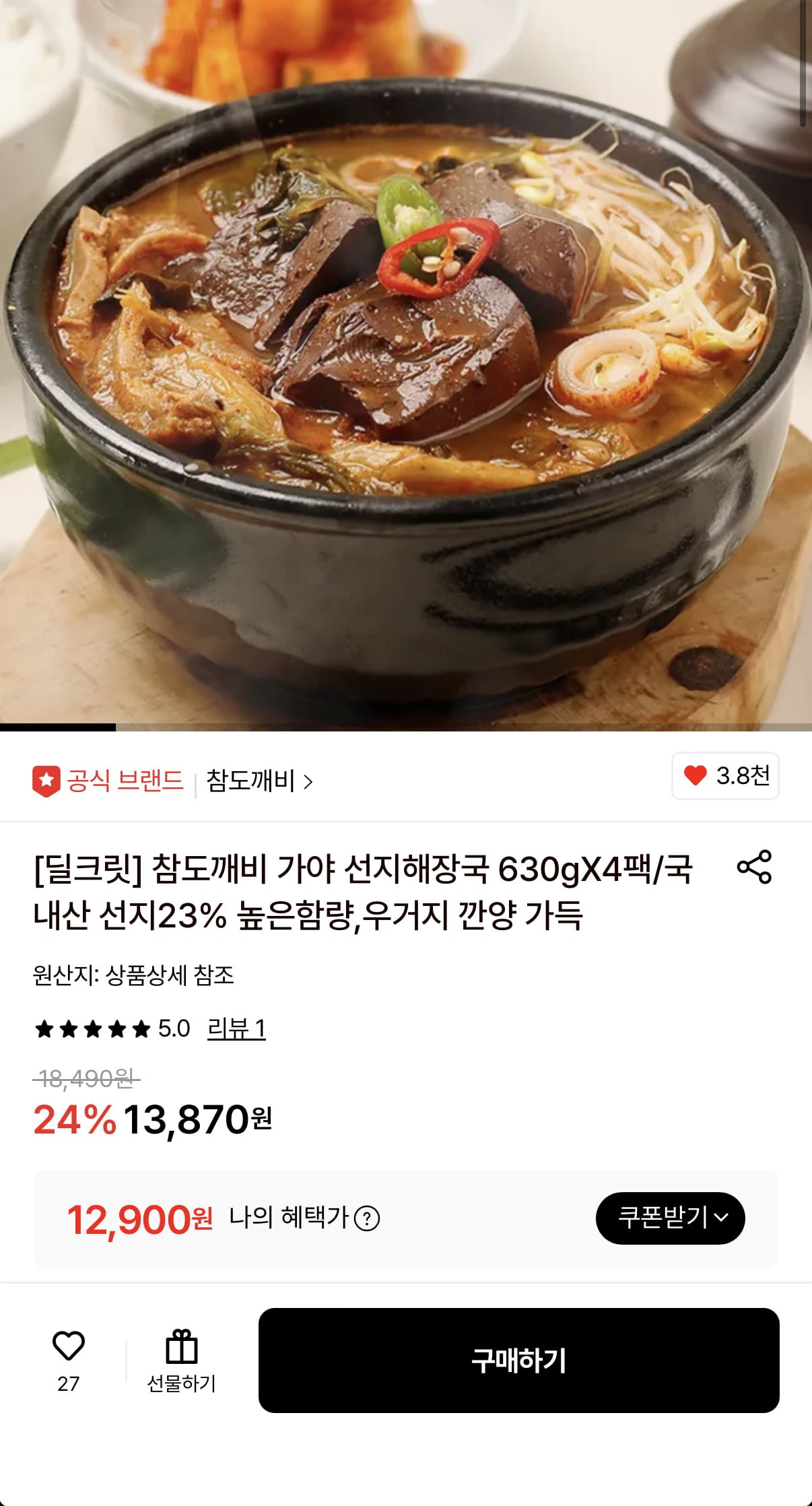Image resolution: width=812 pixels, height=1506 pixels.
Task: View the product photo of 선지해장국
Action: (x=406, y=364)
